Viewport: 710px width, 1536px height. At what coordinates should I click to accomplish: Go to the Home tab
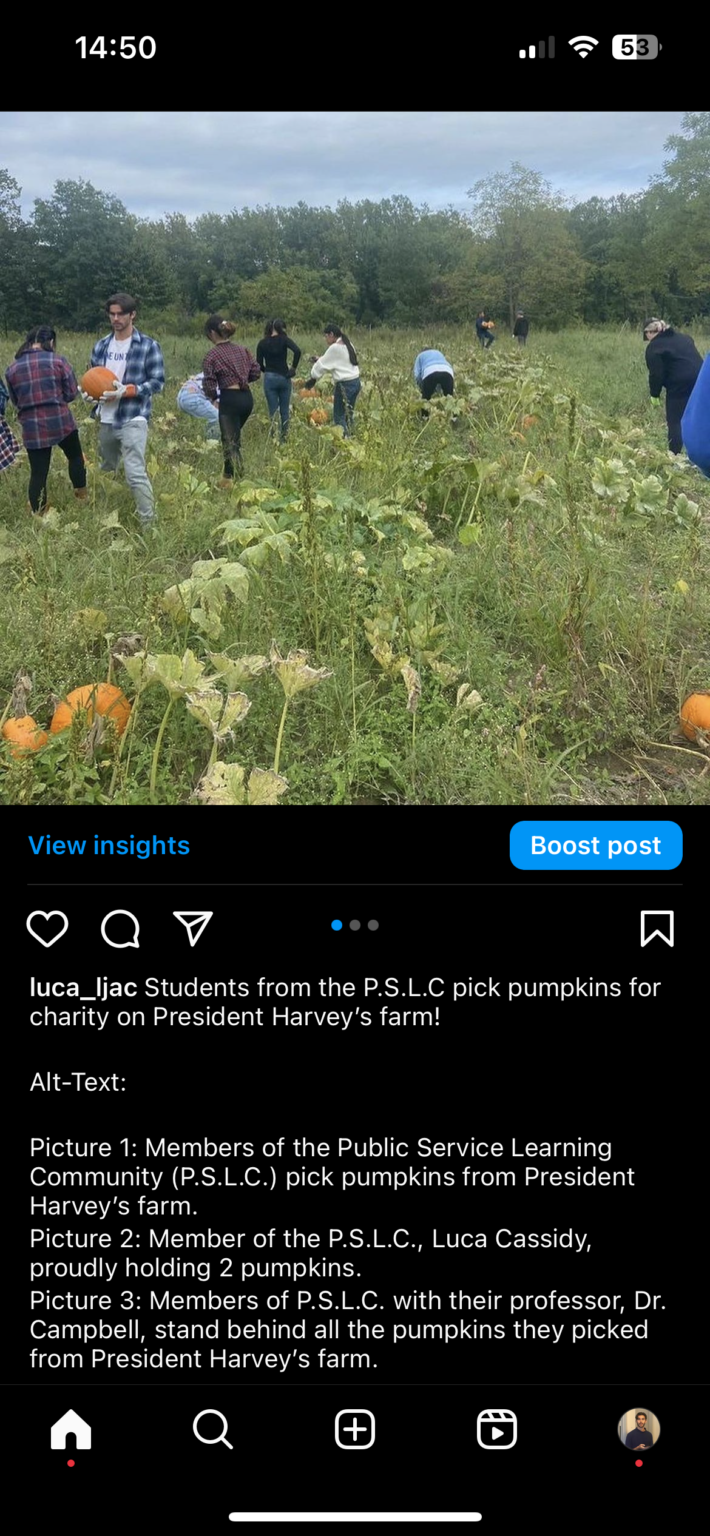click(71, 1430)
